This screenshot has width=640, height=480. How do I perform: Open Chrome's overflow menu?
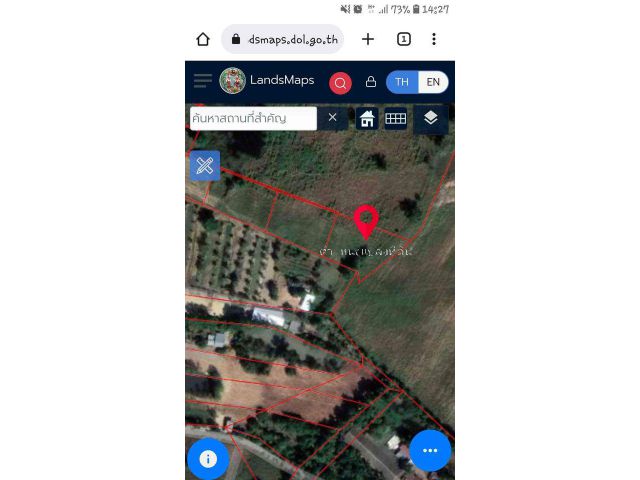coord(434,39)
